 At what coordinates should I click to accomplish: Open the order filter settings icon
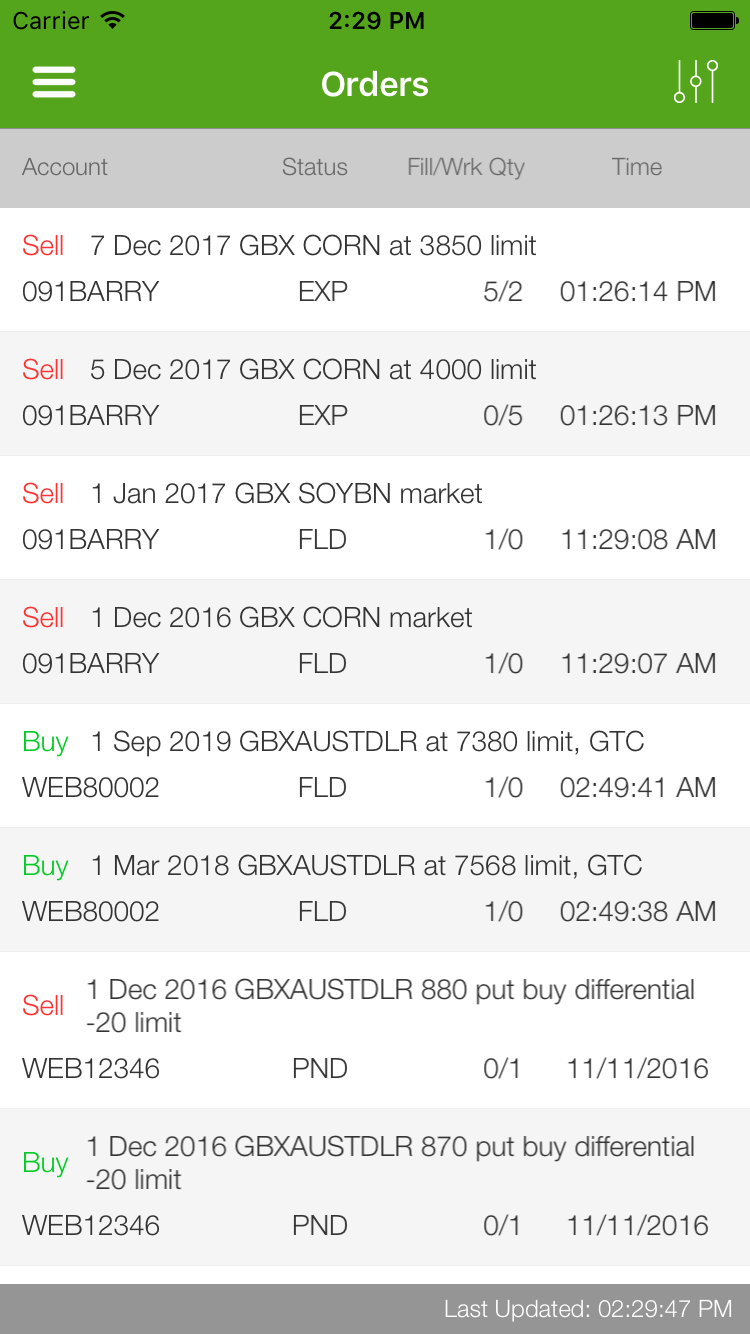click(696, 82)
